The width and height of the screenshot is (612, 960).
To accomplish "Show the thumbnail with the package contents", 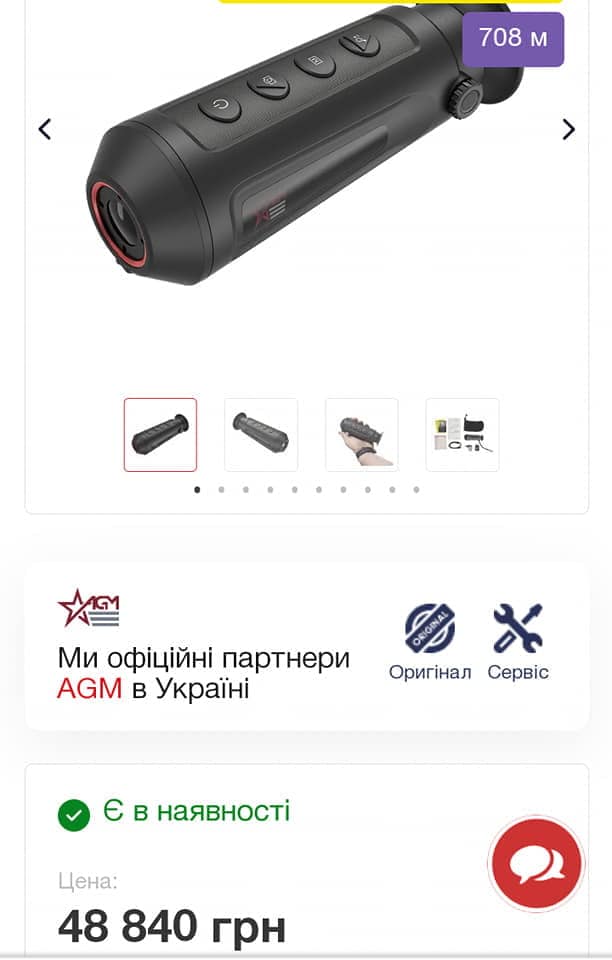I will click(462, 434).
